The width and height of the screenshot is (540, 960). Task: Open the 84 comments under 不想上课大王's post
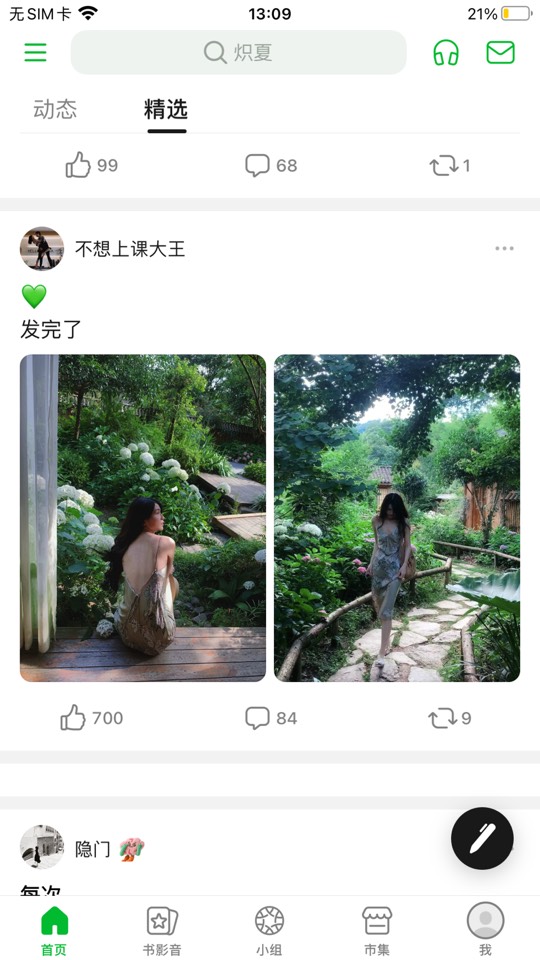271,718
